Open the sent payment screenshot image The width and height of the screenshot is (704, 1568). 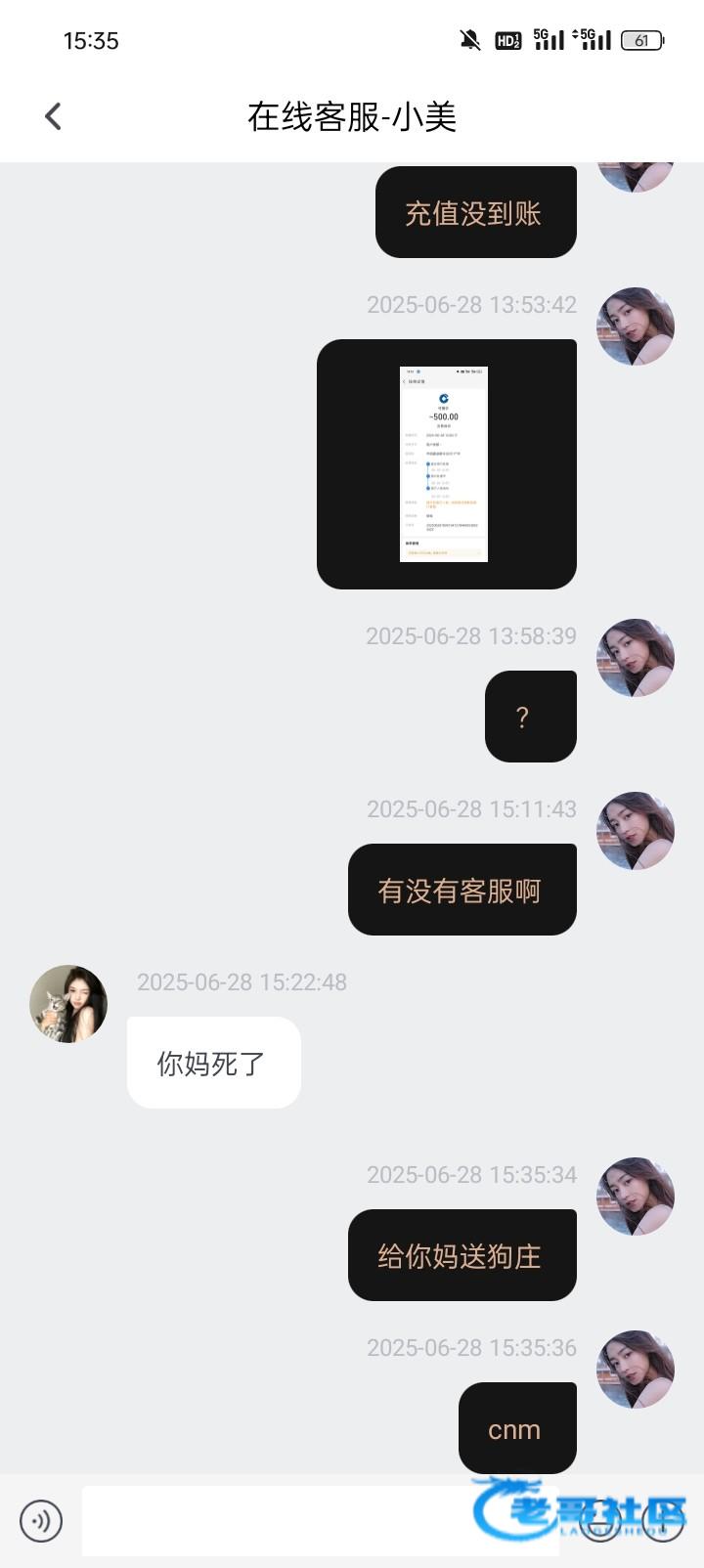(x=445, y=464)
